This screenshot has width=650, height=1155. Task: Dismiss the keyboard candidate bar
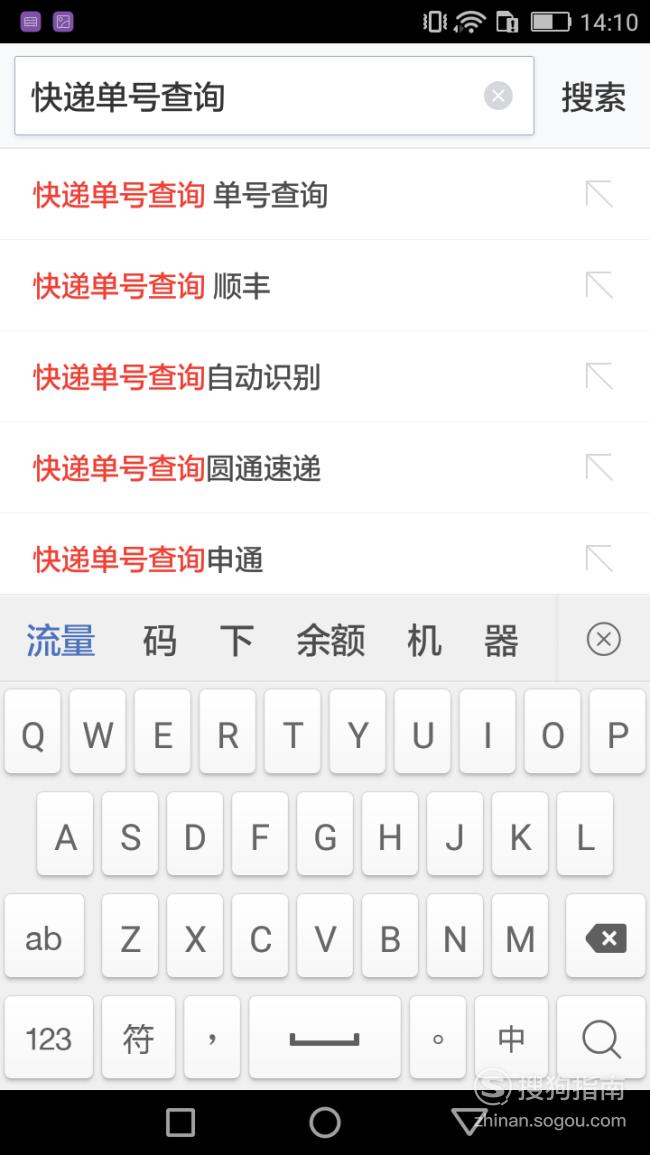click(604, 639)
